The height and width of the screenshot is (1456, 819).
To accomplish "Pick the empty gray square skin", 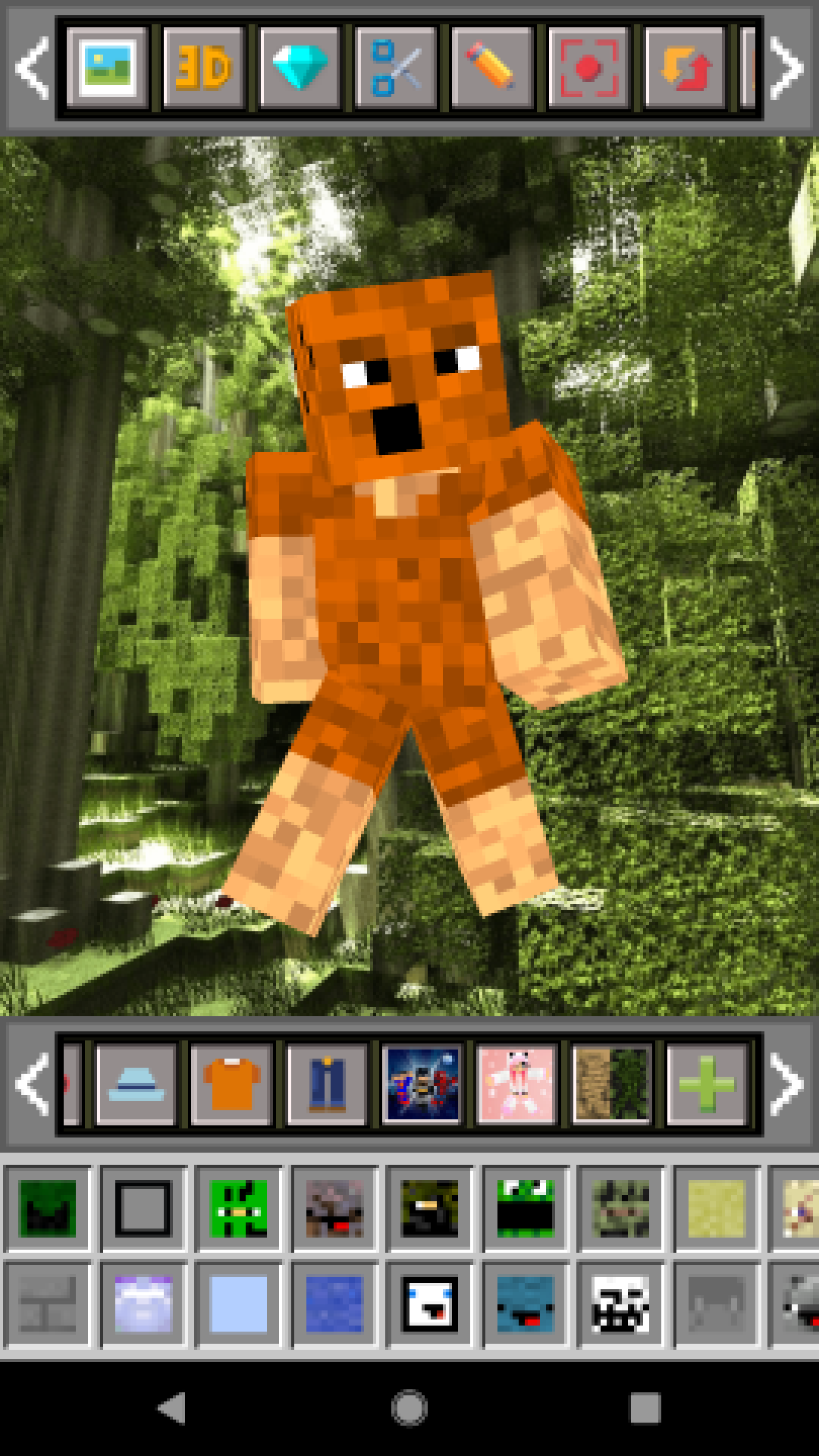I will (143, 1208).
